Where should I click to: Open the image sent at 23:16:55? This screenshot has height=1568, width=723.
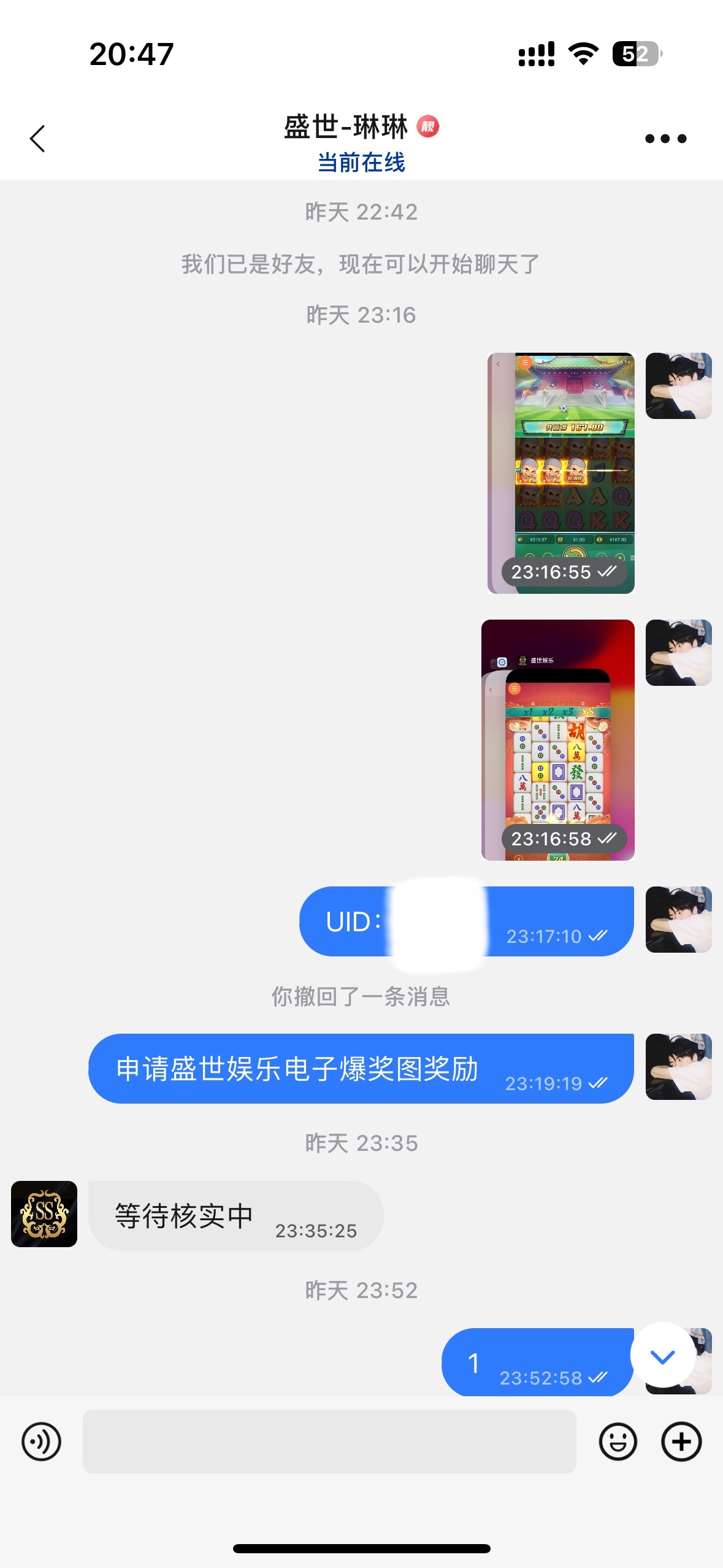(561, 472)
